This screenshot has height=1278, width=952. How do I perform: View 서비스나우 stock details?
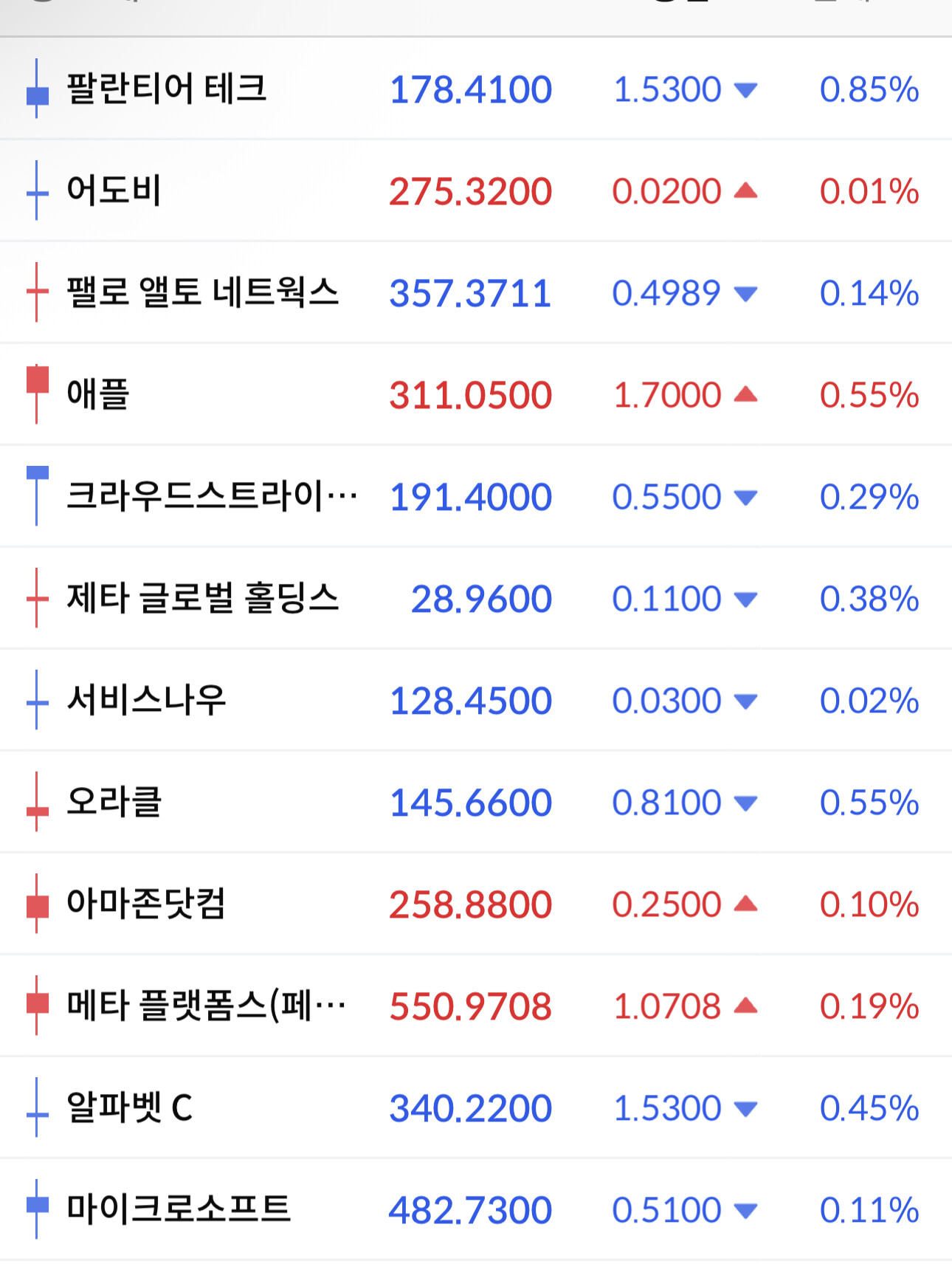pos(476,700)
